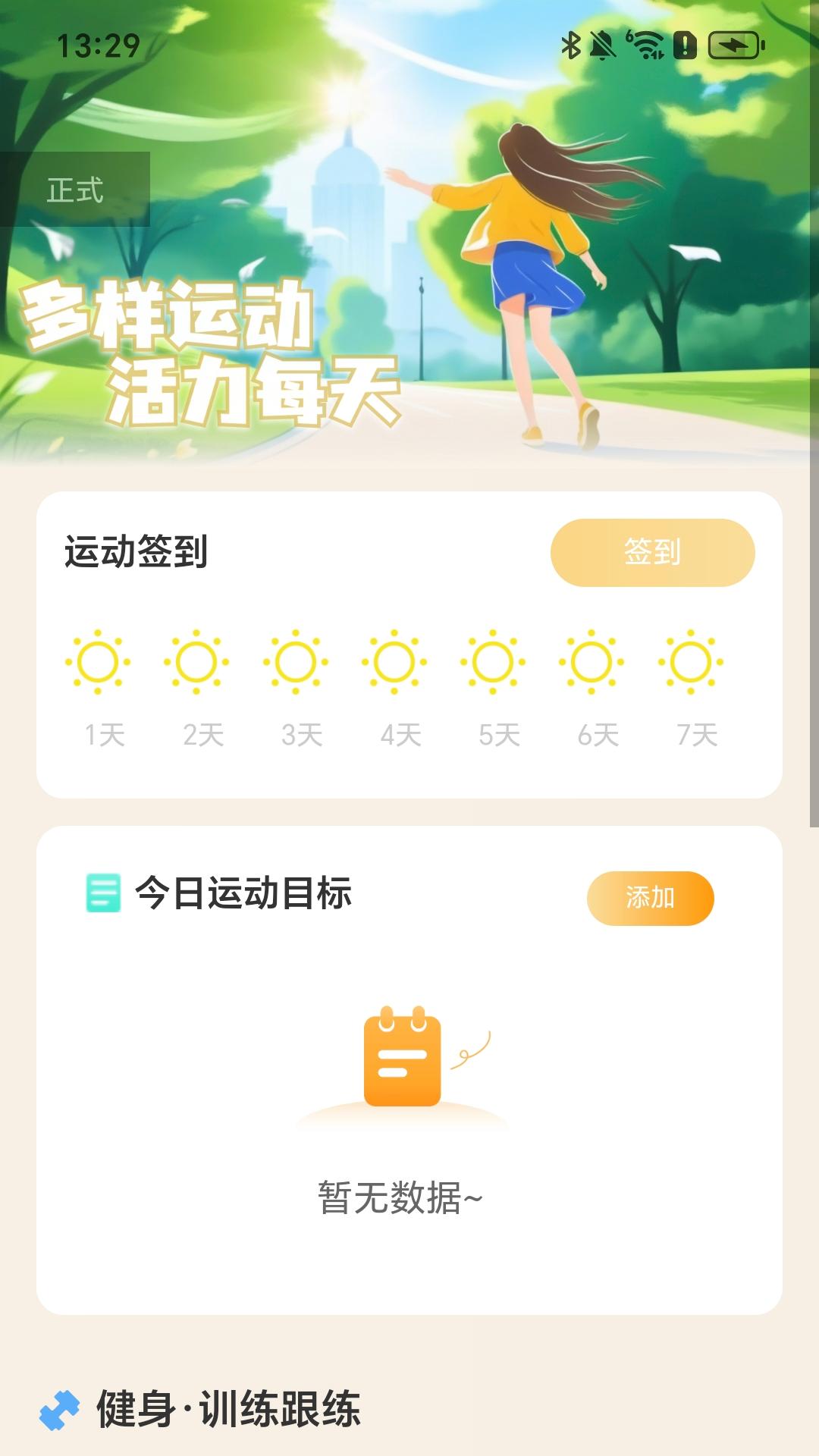The image size is (819, 1456).
Task: Add a goal with the 添加 button
Action: pos(650,898)
